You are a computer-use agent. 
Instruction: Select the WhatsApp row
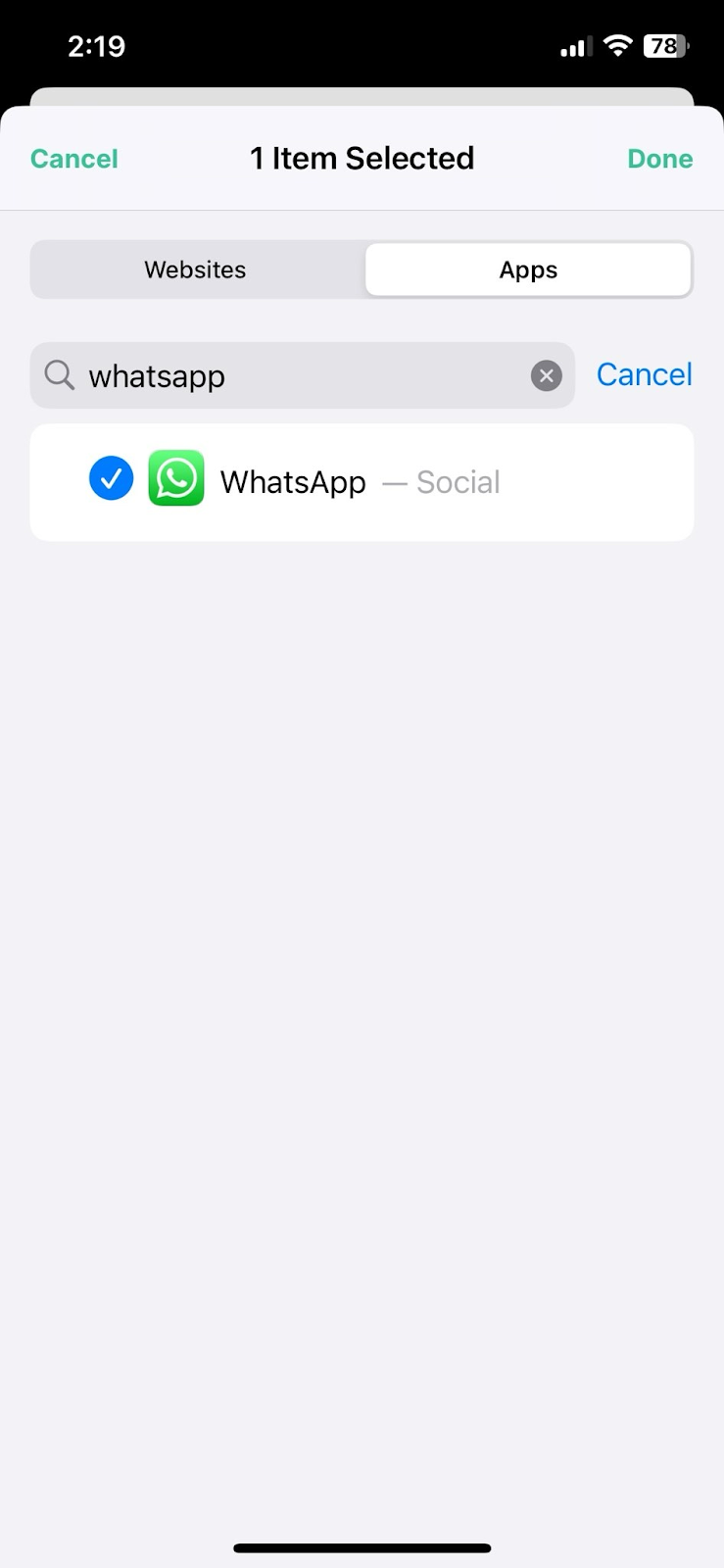pyautogui.click(x=362, y=481)
